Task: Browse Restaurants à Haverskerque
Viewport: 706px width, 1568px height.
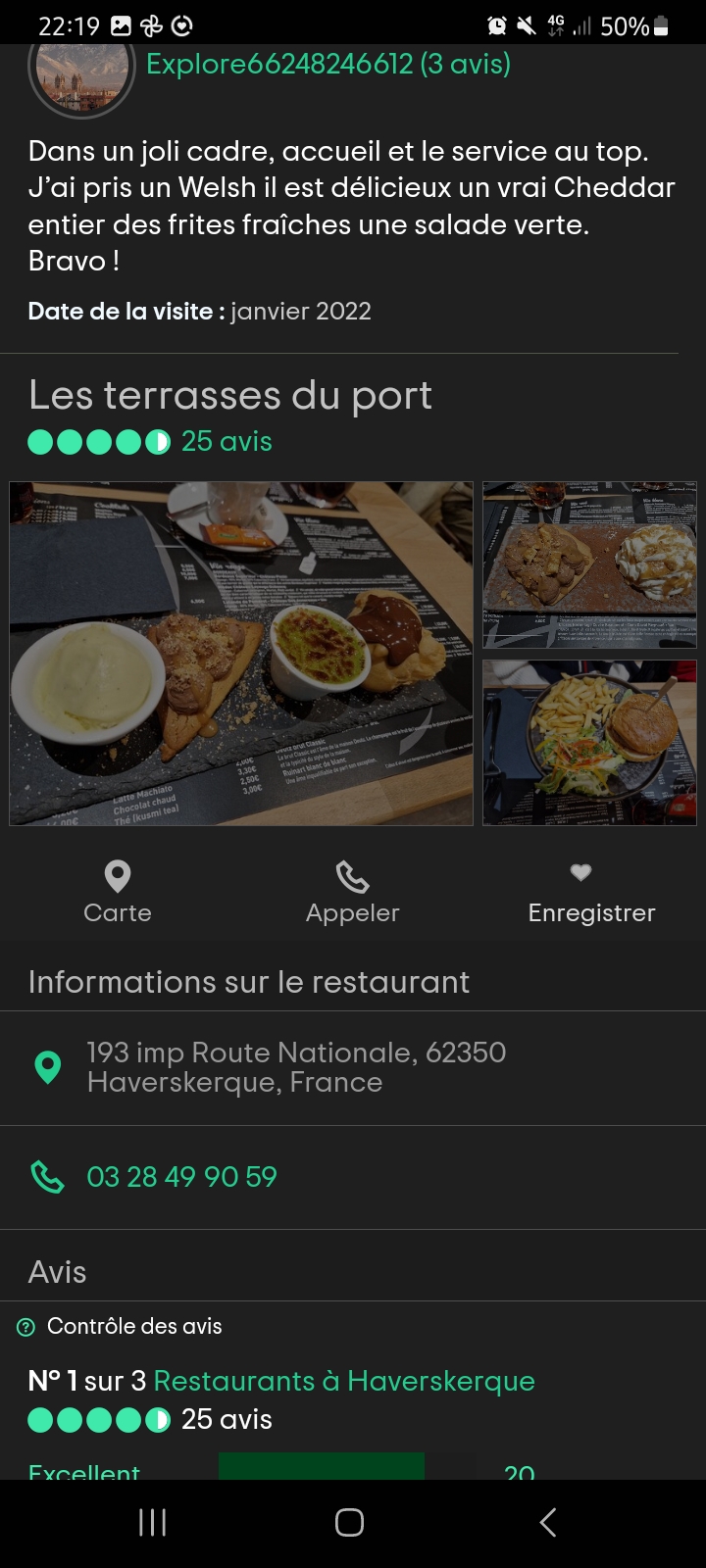Action: pos(344,1381)
